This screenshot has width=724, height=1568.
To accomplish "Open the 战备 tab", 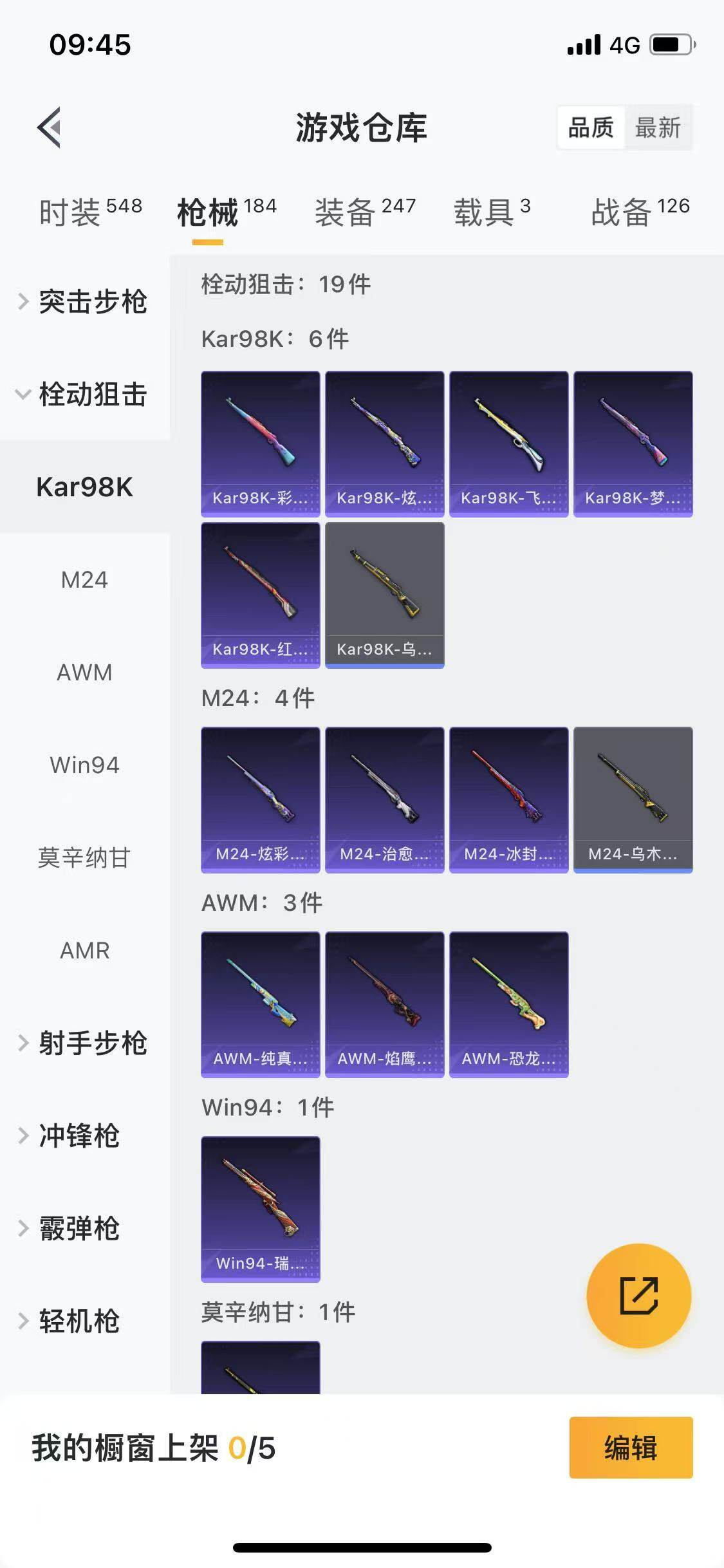I will click(640, 211).
